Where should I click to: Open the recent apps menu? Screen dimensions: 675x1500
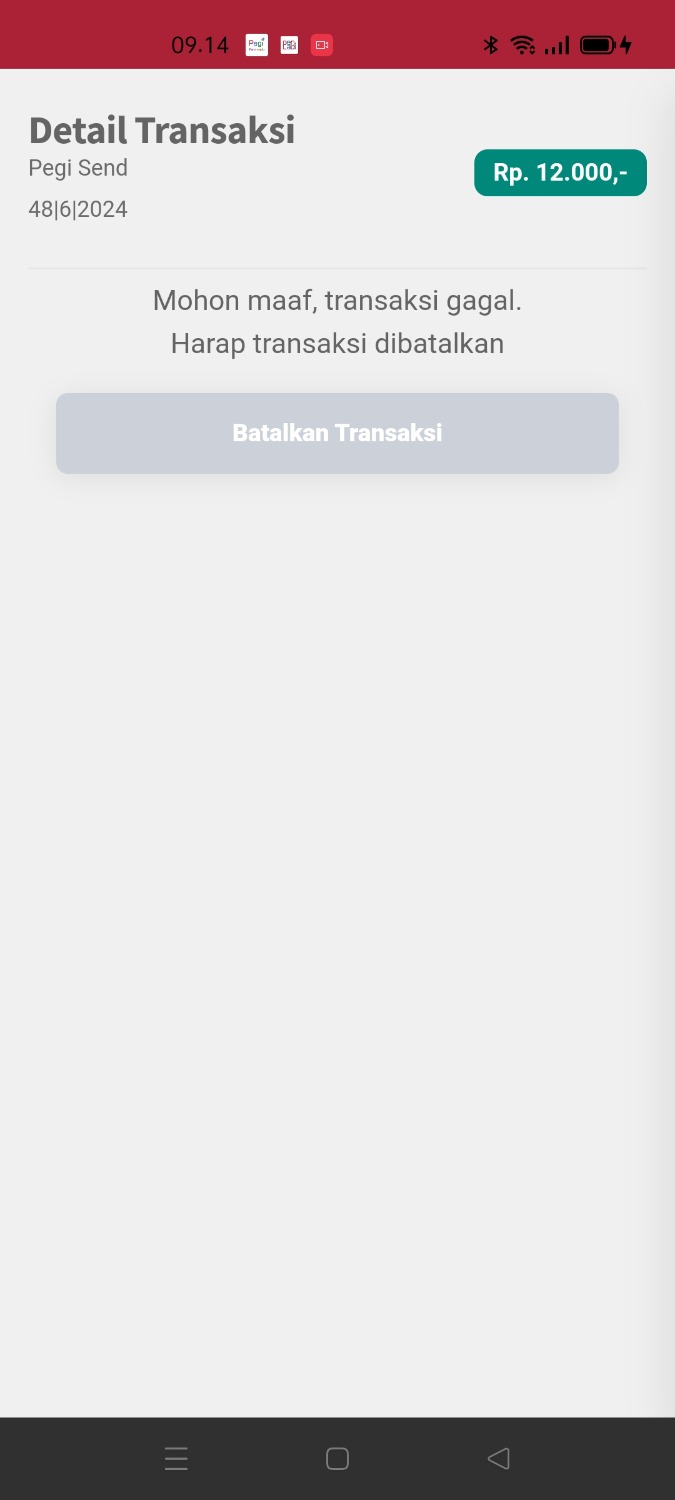click(x=176, y=1458)
